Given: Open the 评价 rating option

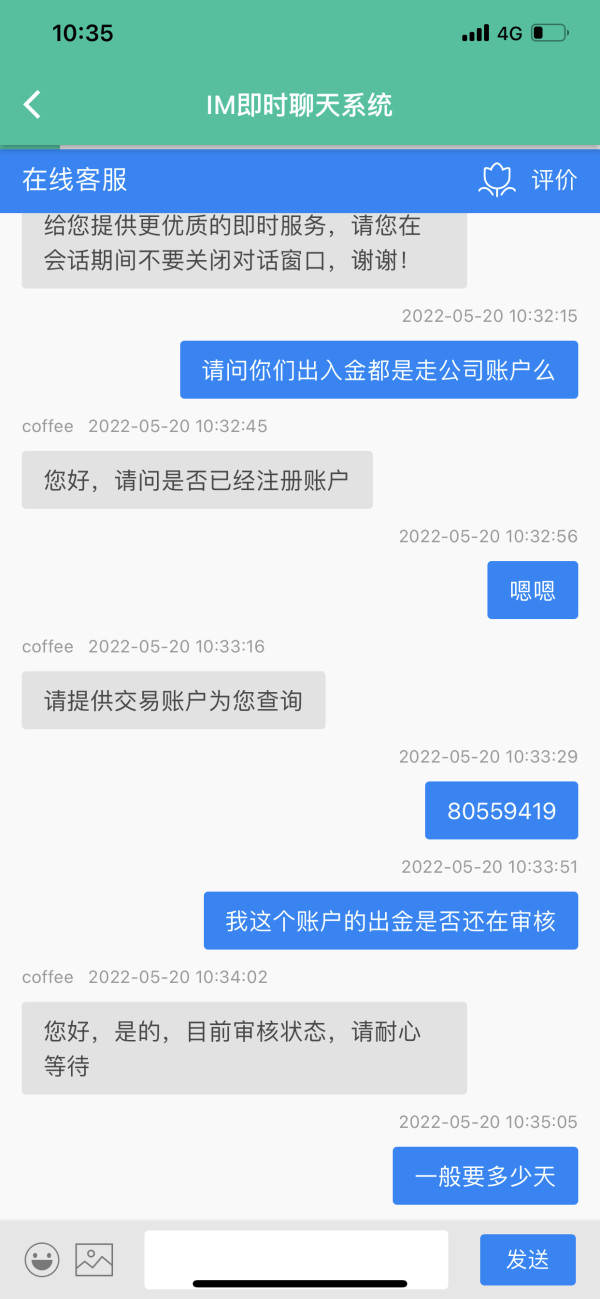Looking at the screenshot, I should (x=529, y=180).
